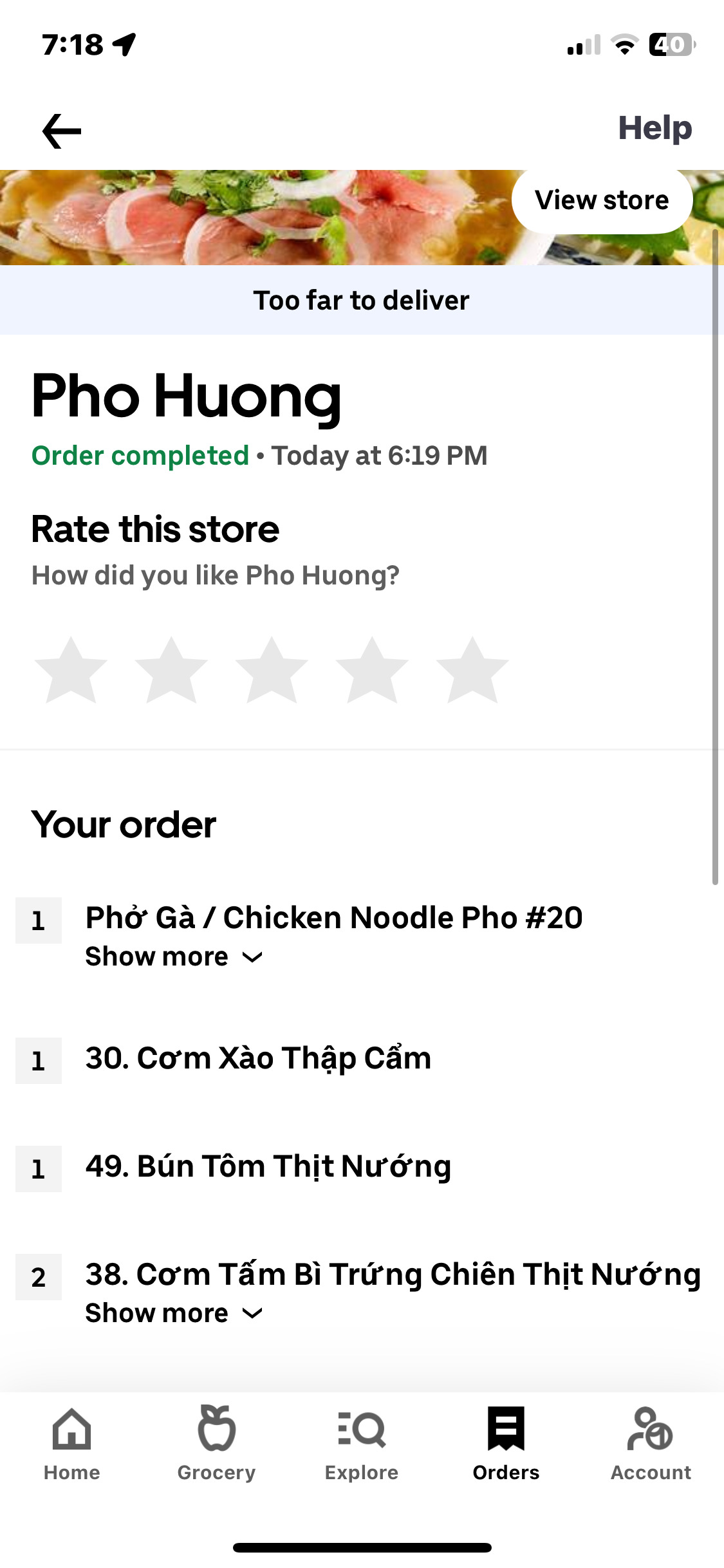Screen dimensions: 724x1568
Task: Open the Grocery tab
Action: (x=216, y=1444)
